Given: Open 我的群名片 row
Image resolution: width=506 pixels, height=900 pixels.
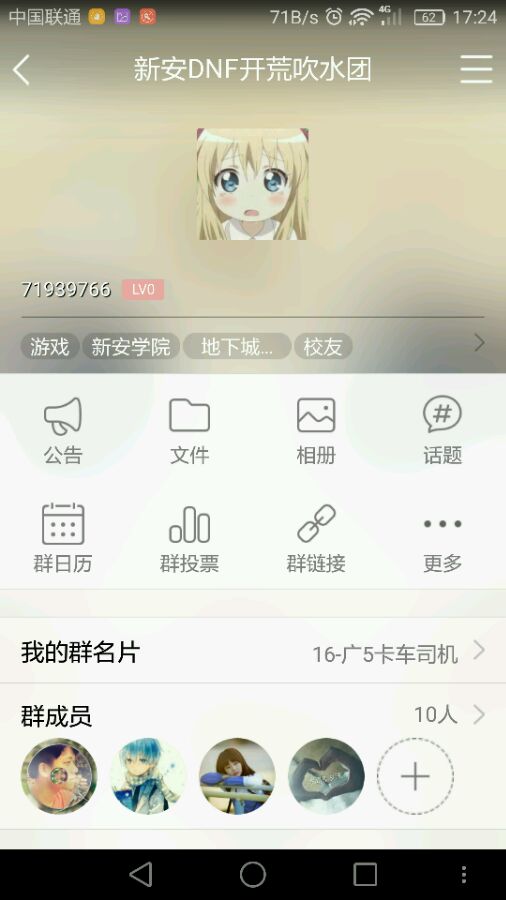Looking at the screenshot, I should click(x=253, y=651).
